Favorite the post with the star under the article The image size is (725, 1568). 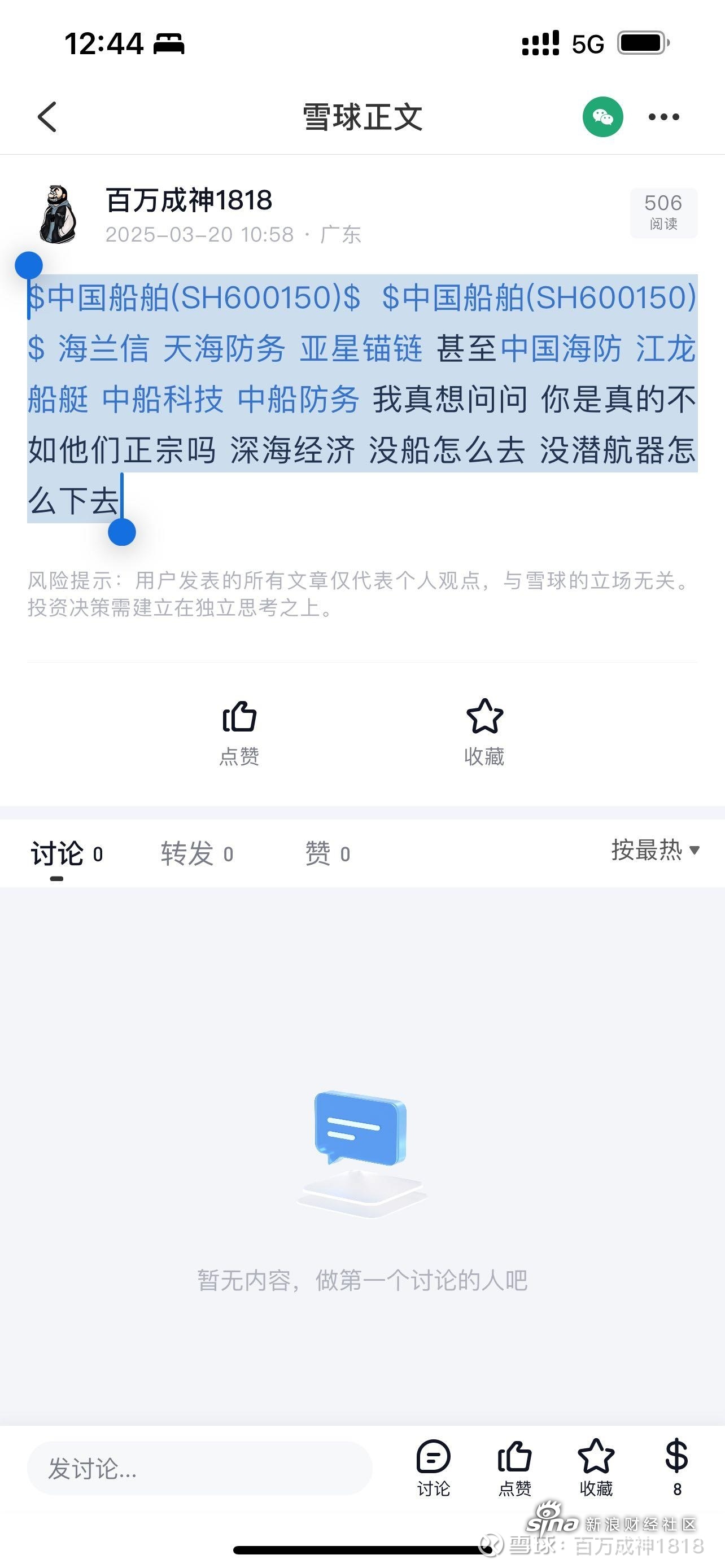point(484,731)
